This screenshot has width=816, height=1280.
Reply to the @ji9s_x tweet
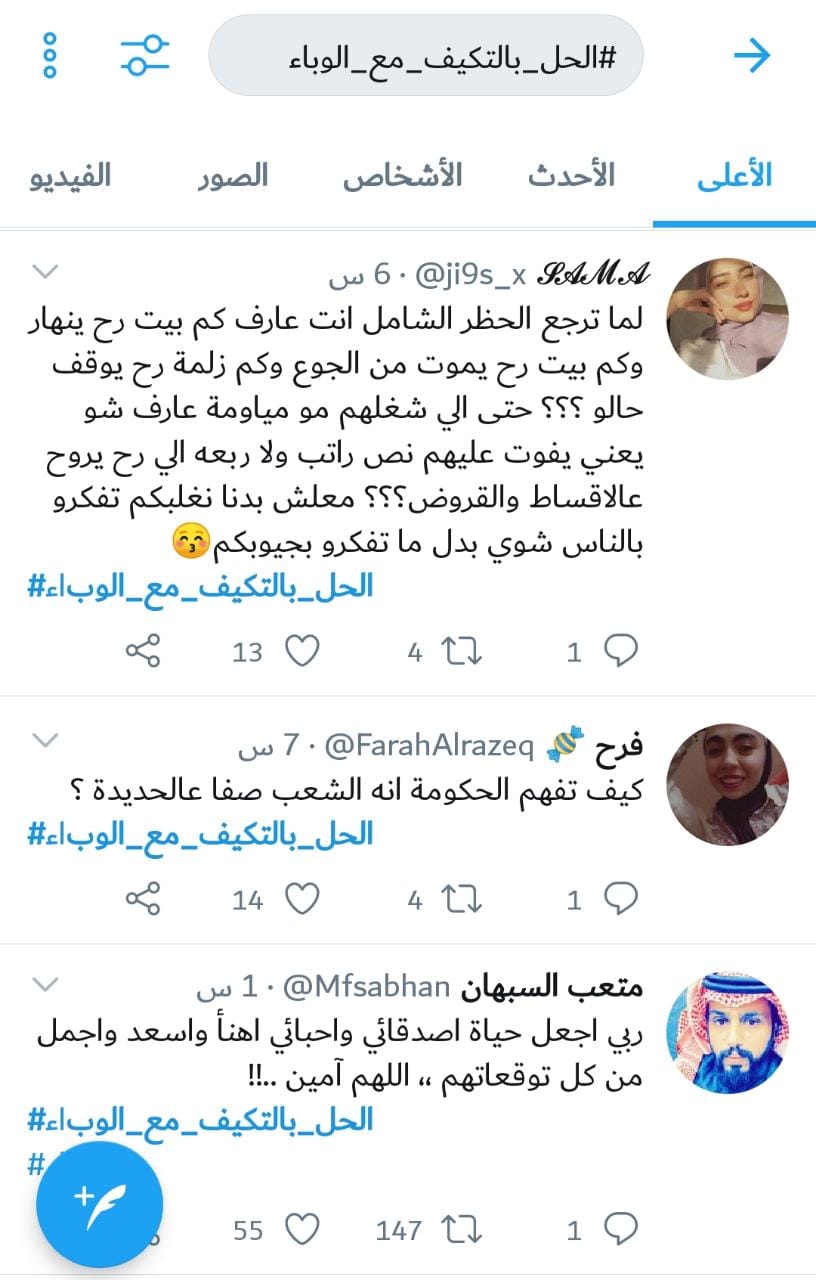tap(621, 652)
